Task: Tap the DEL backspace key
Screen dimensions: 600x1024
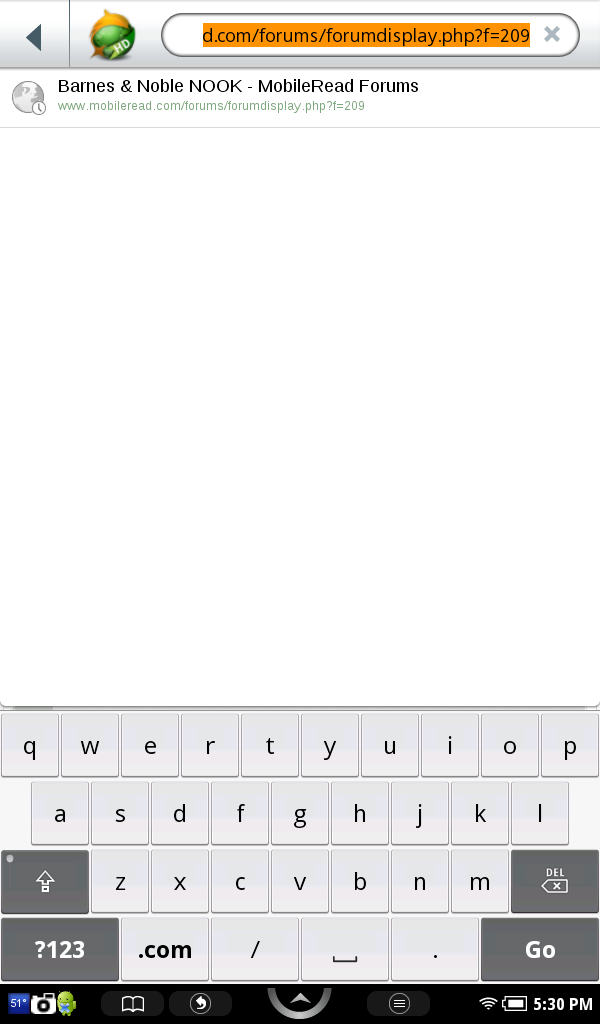Action: [554, 881]
